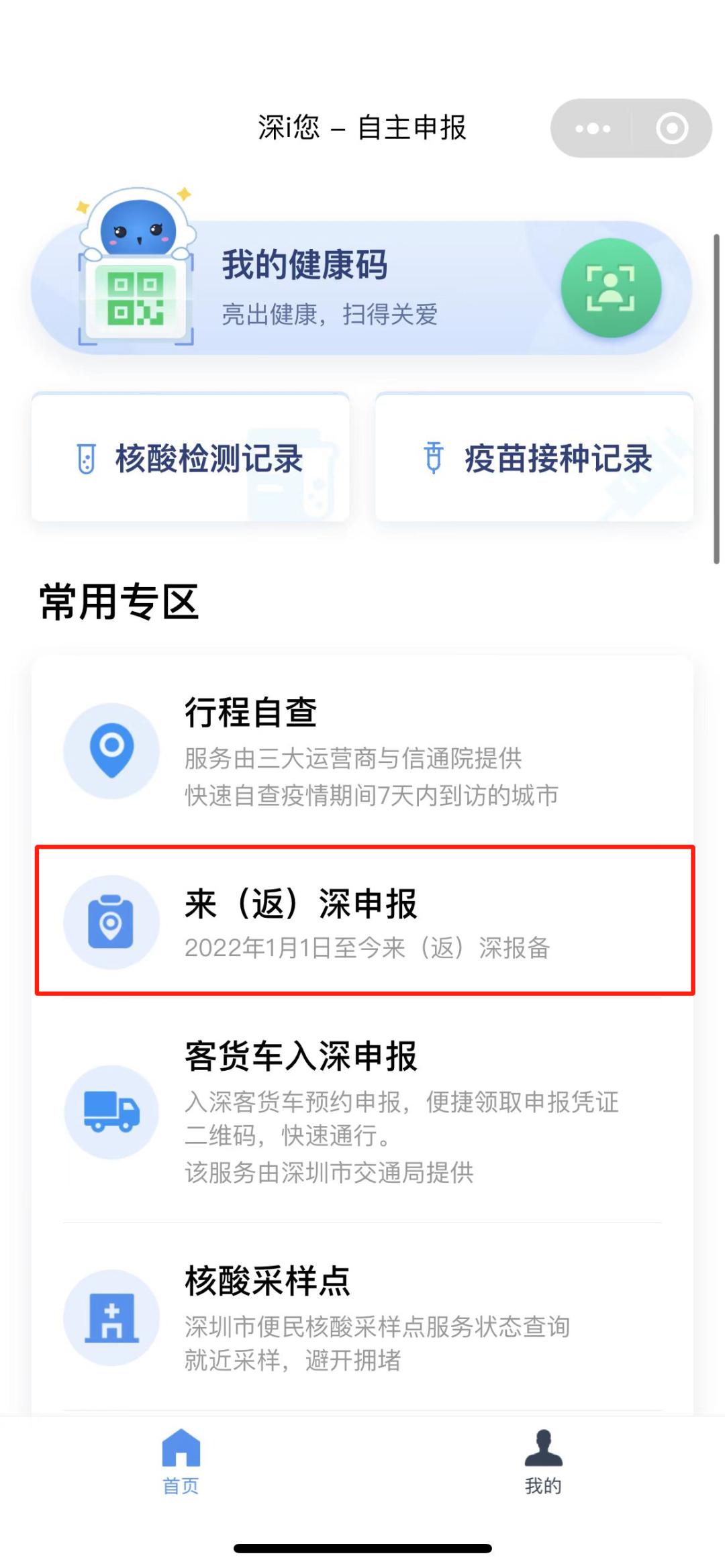This screenshot has height=1568, width=725.
Task: Open 行程自查 itinerary check
Action: (x=362, y=750)
